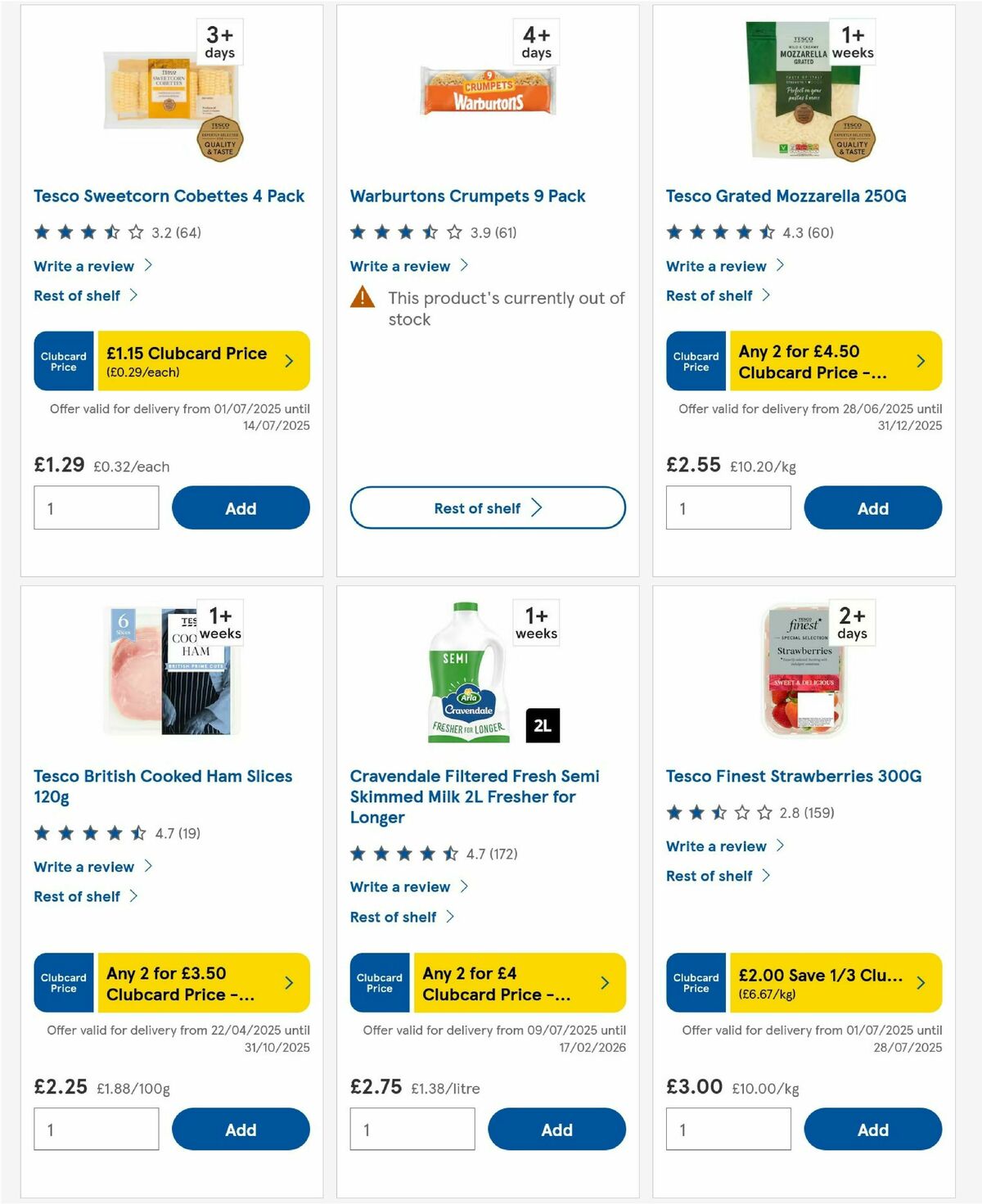Expand Rest of shelf chevron for Grated Mozzarella
Screen dimensions: 982x1204
[x=764, y=295]
